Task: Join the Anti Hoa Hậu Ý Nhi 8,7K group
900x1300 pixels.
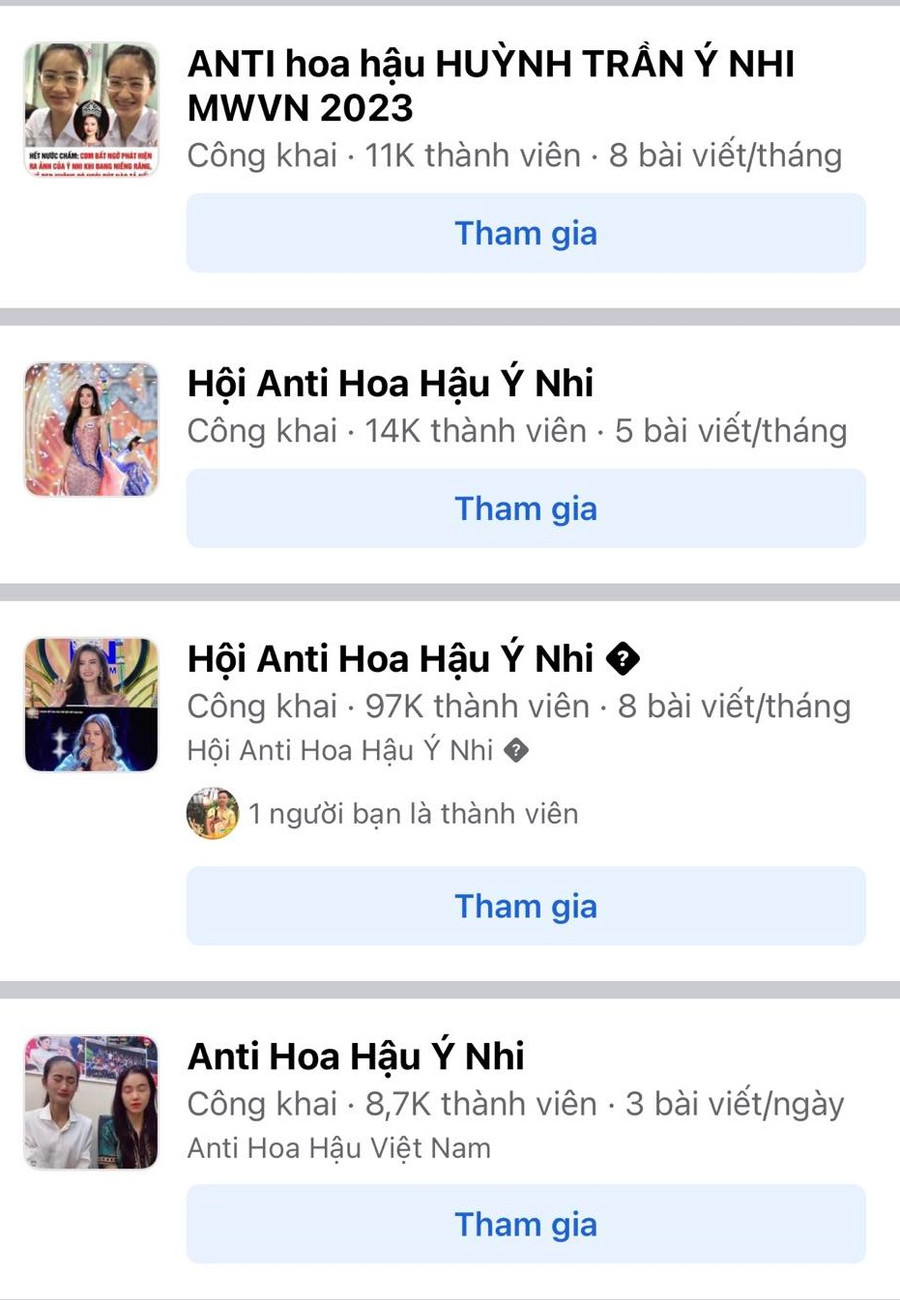Action: [526, 1224]
